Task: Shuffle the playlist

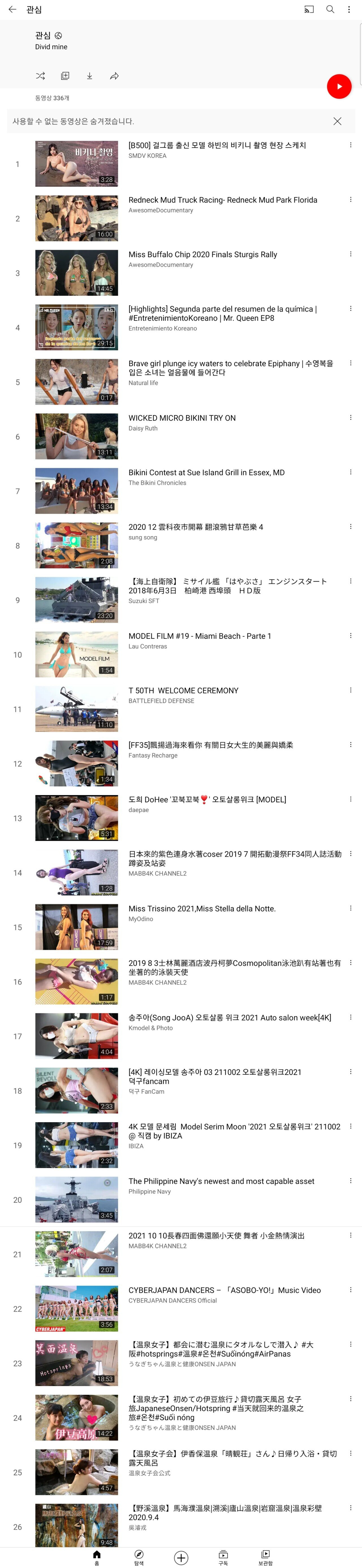Action: pos(40,76)
